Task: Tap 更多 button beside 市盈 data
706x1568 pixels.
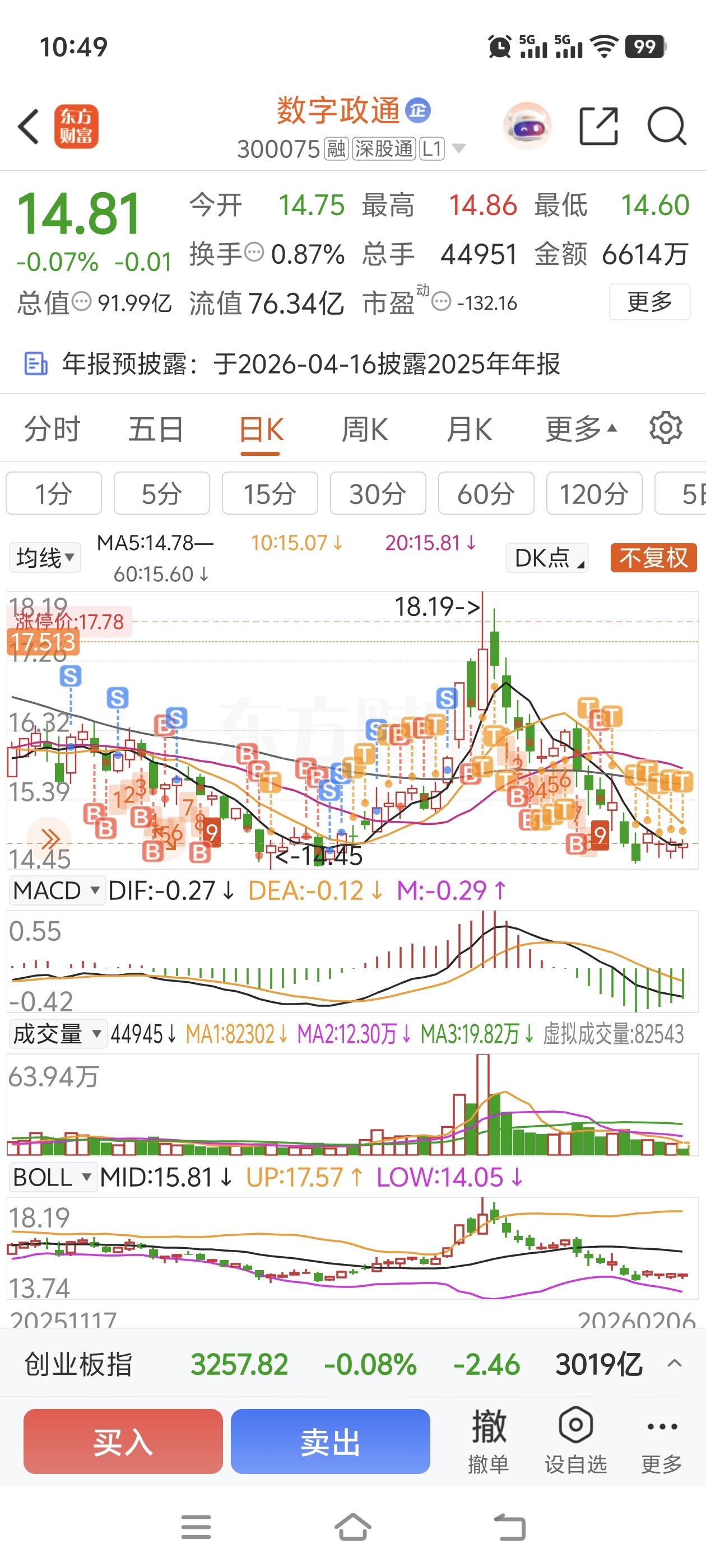Action: (649, 301)
